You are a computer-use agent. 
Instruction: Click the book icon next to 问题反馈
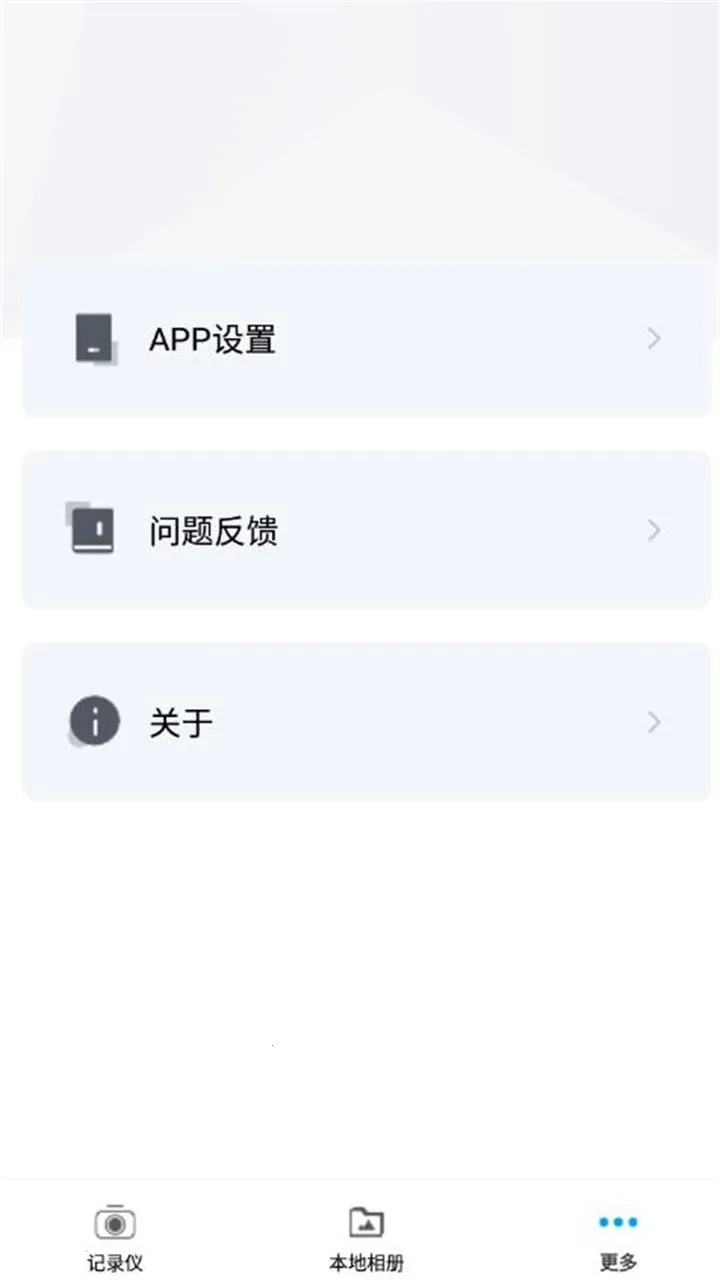point(91,530)
